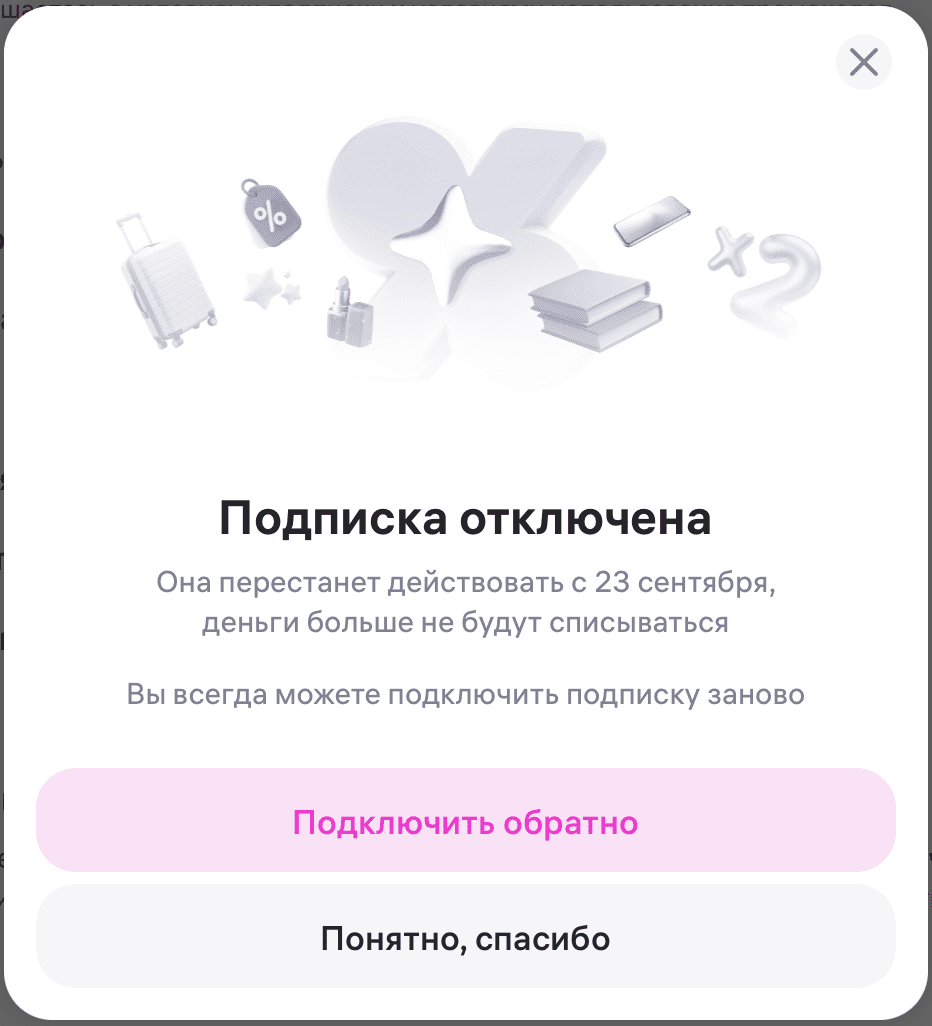Tap the 'Подключить обратно' button
Screen dimensions: 932x1026
tap(465, 820)
